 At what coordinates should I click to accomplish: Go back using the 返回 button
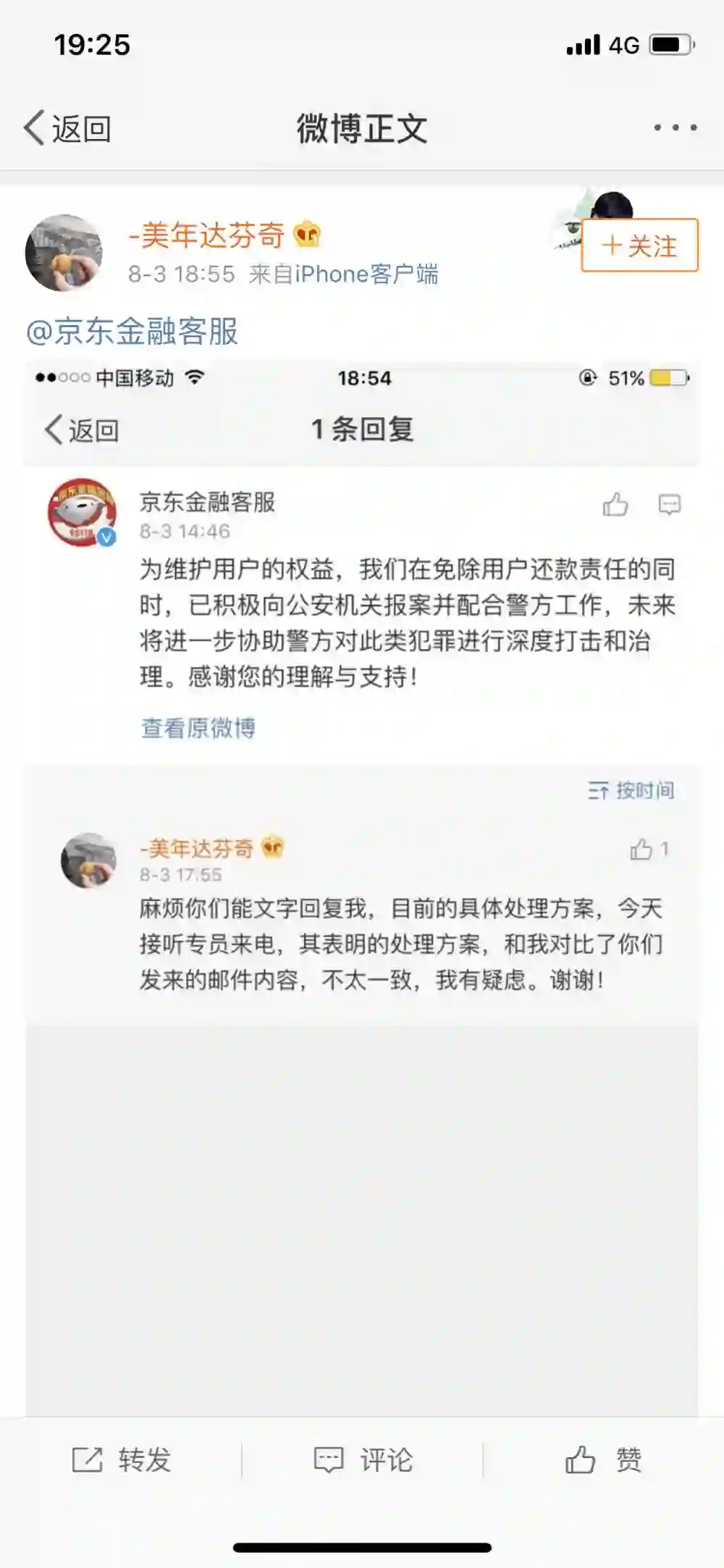[x=67, y=128]
